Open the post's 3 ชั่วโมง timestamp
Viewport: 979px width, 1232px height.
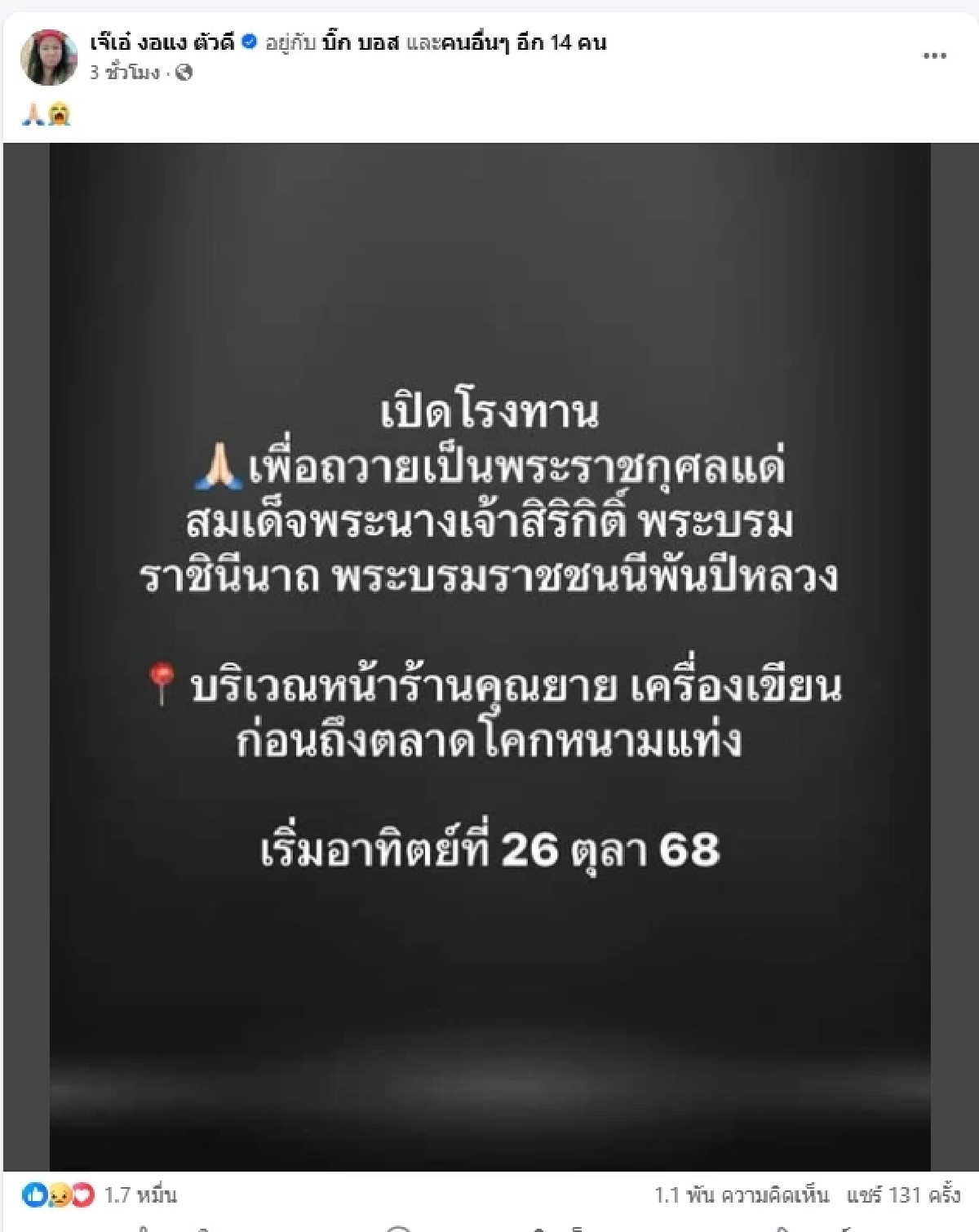124,73
